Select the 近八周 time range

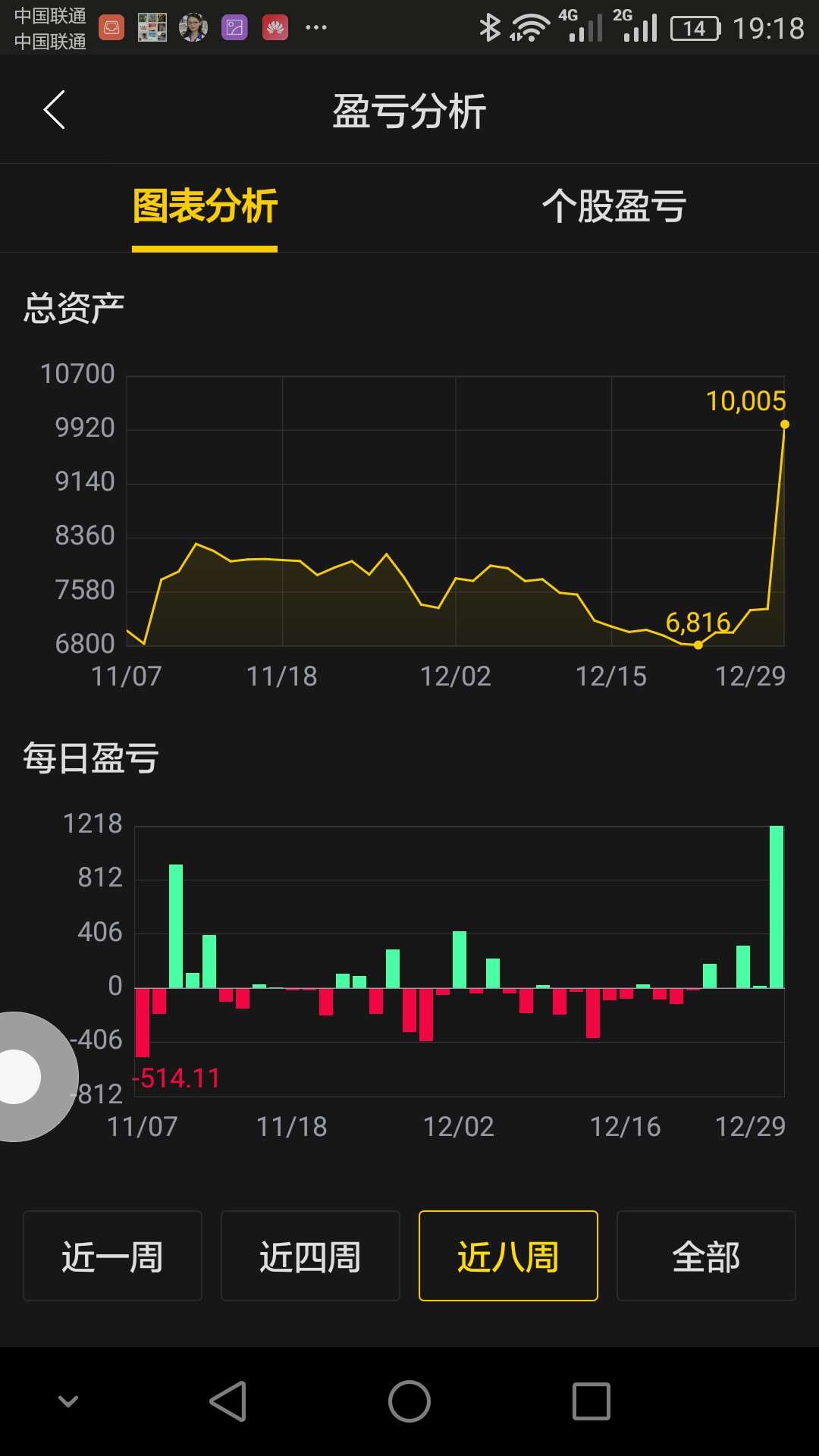pos(508,1256)
